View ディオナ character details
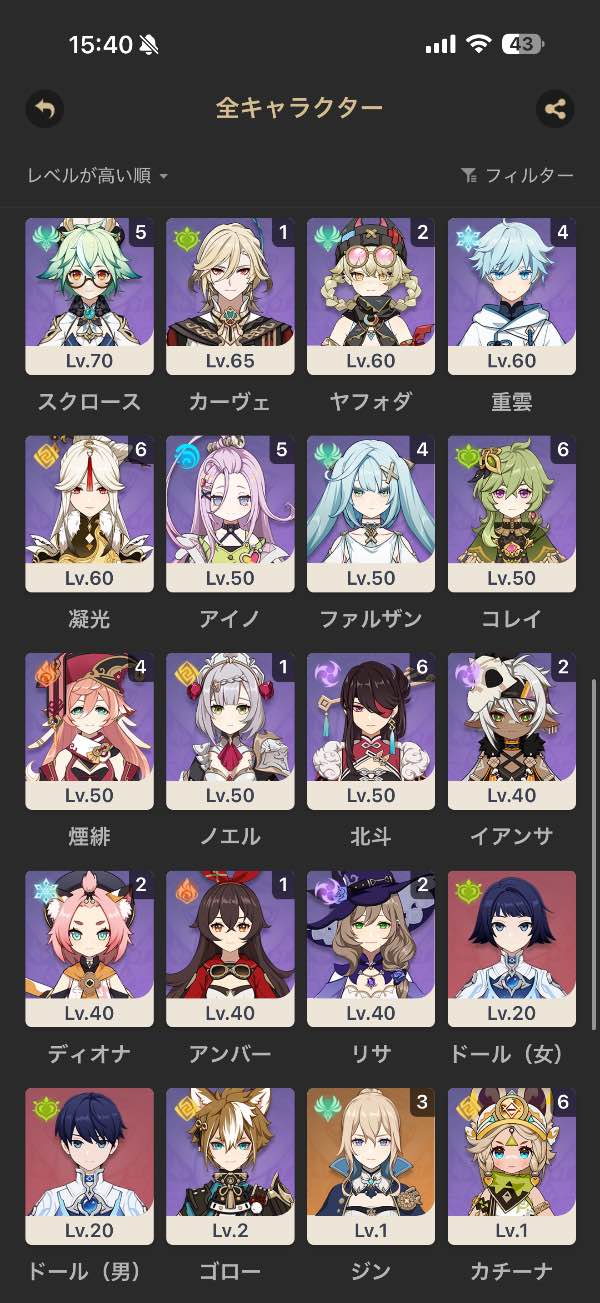 [x=89, y=948]
